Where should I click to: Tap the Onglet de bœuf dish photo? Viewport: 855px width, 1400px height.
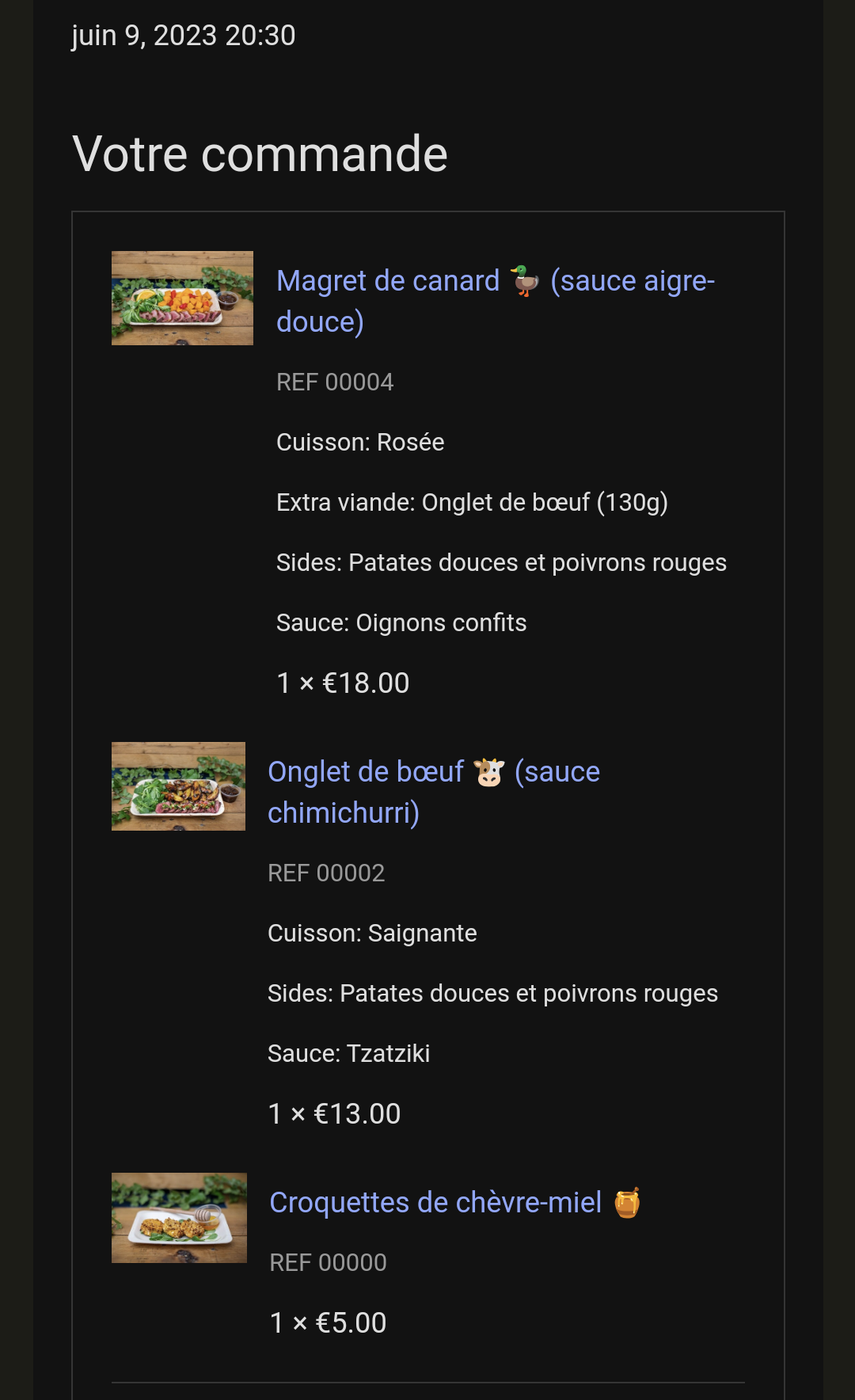[178, 786]
